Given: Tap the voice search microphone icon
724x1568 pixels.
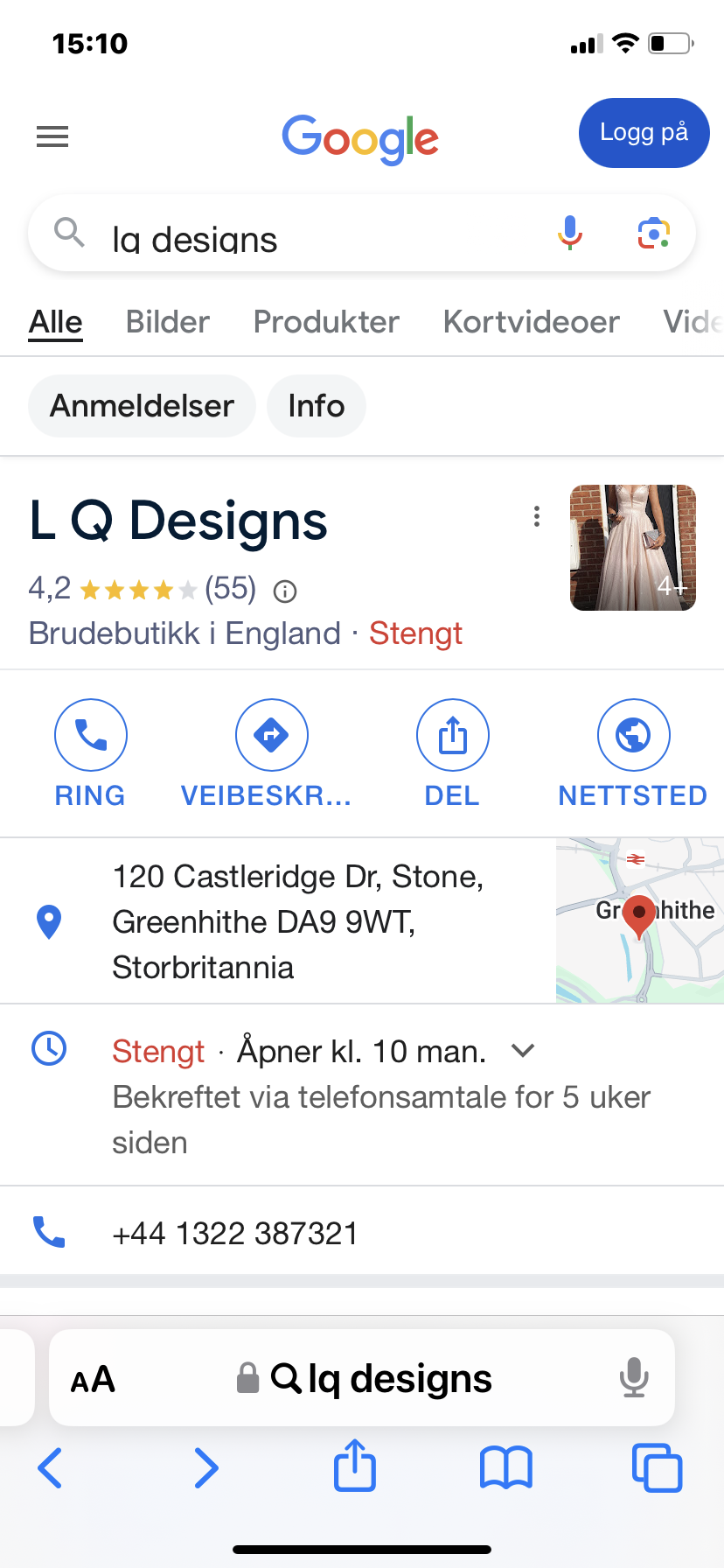Looking at the screenshot, I should coord(569,234).
